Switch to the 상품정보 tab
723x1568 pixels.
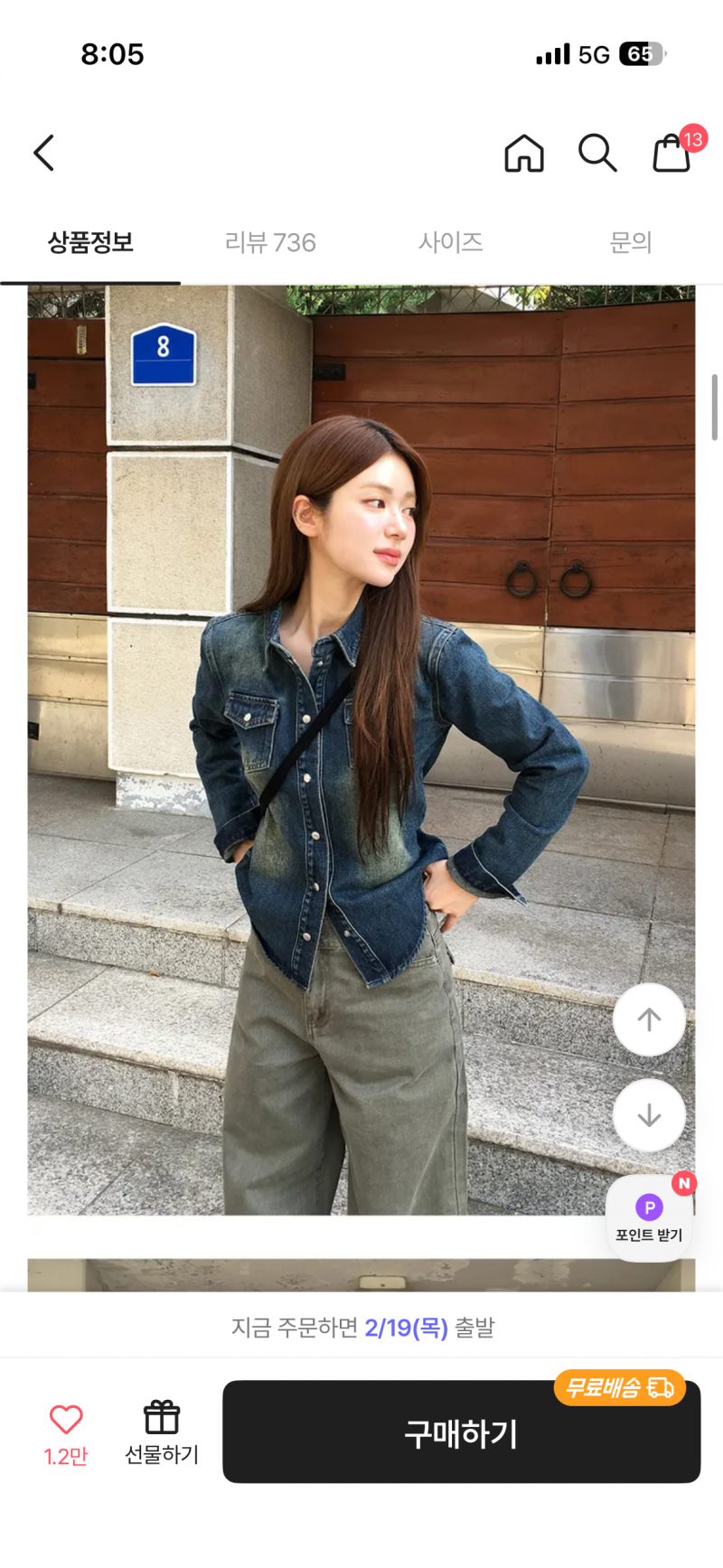tap(89, 243)
